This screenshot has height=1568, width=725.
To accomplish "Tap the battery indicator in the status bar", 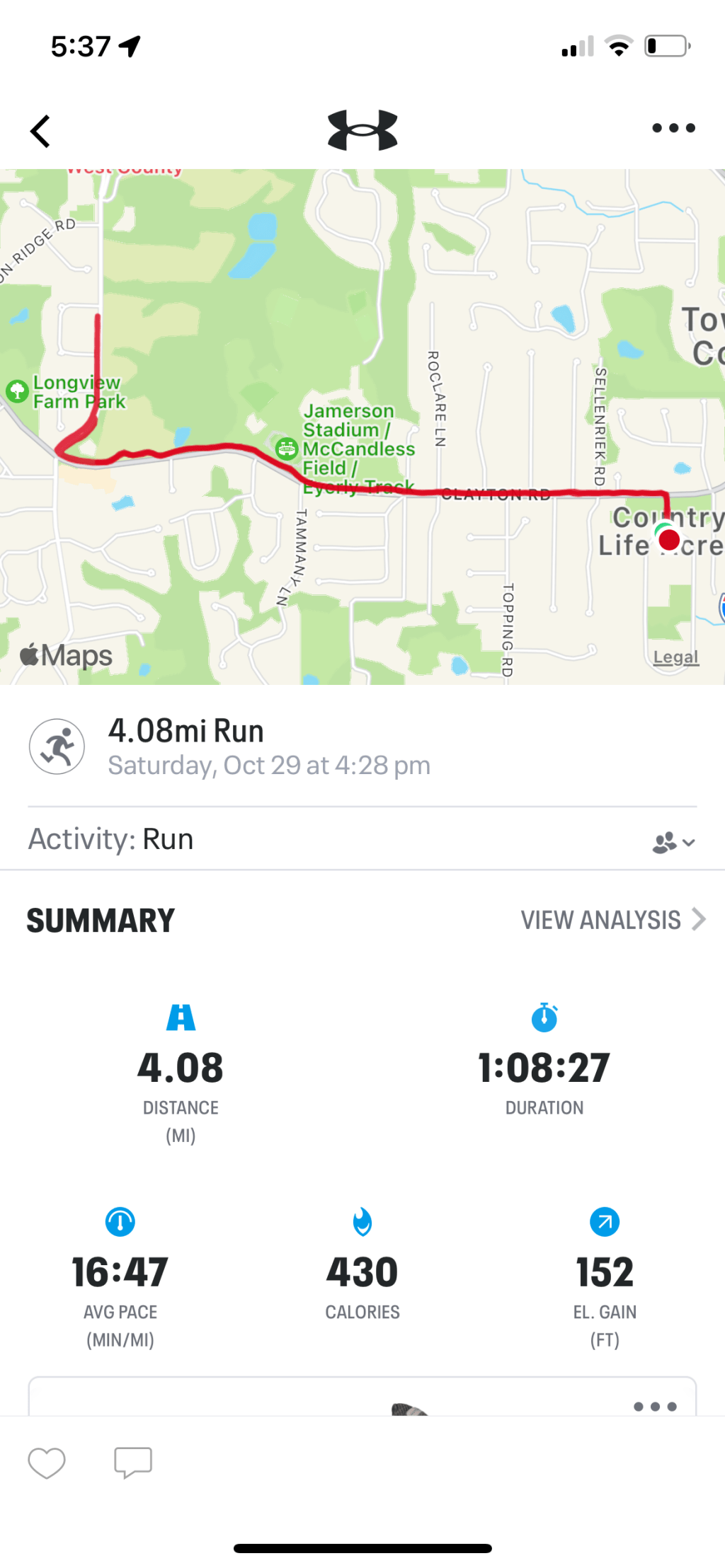I will tap(666, 45).
